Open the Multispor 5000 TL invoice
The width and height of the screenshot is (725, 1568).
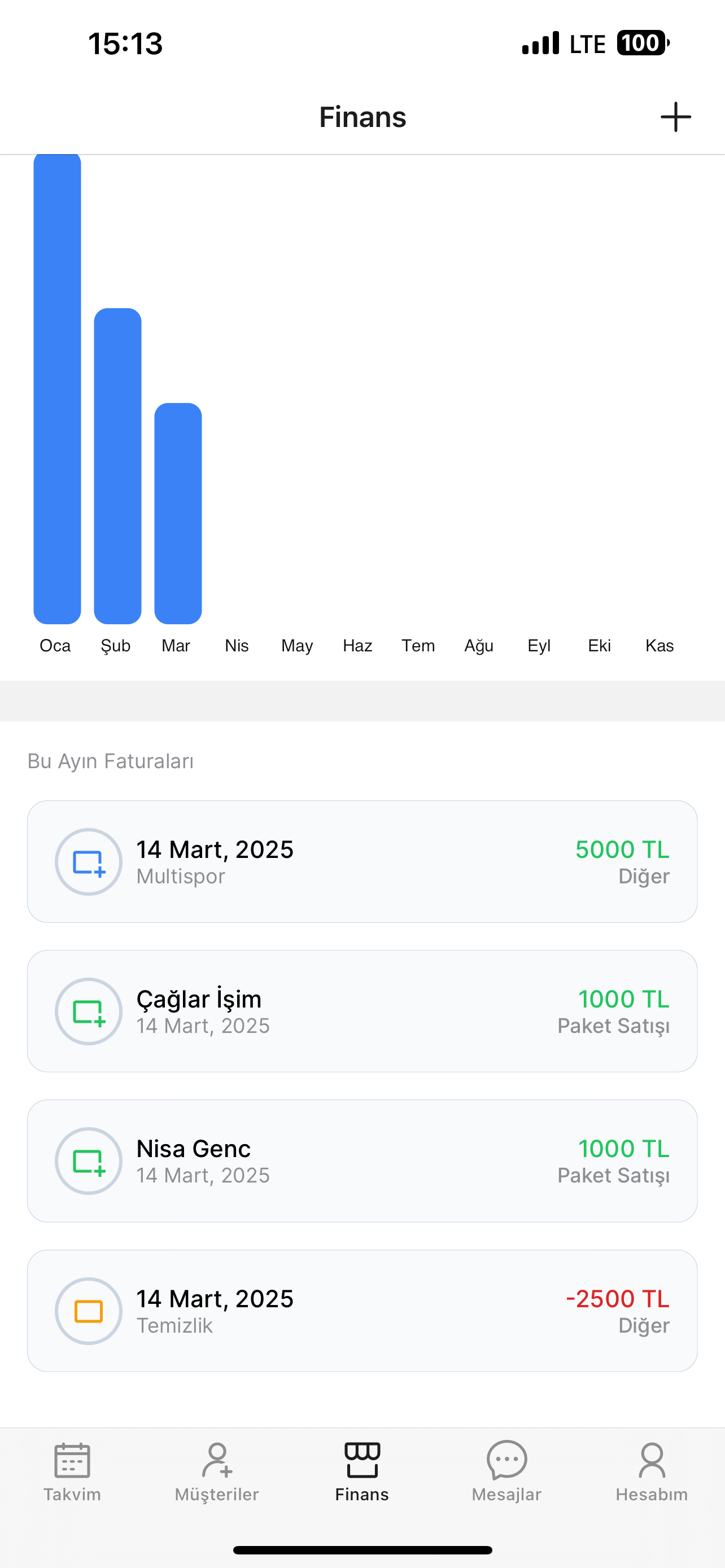pyautogui.click(x=362, y=861)
